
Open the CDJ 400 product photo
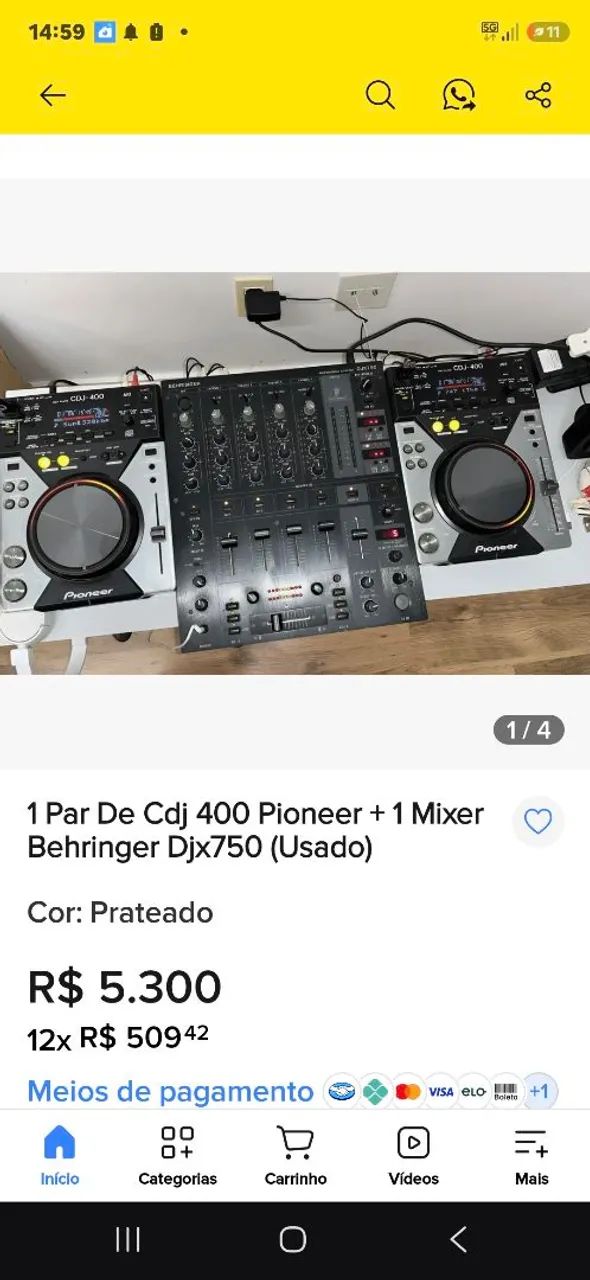[x=295, y=473]
